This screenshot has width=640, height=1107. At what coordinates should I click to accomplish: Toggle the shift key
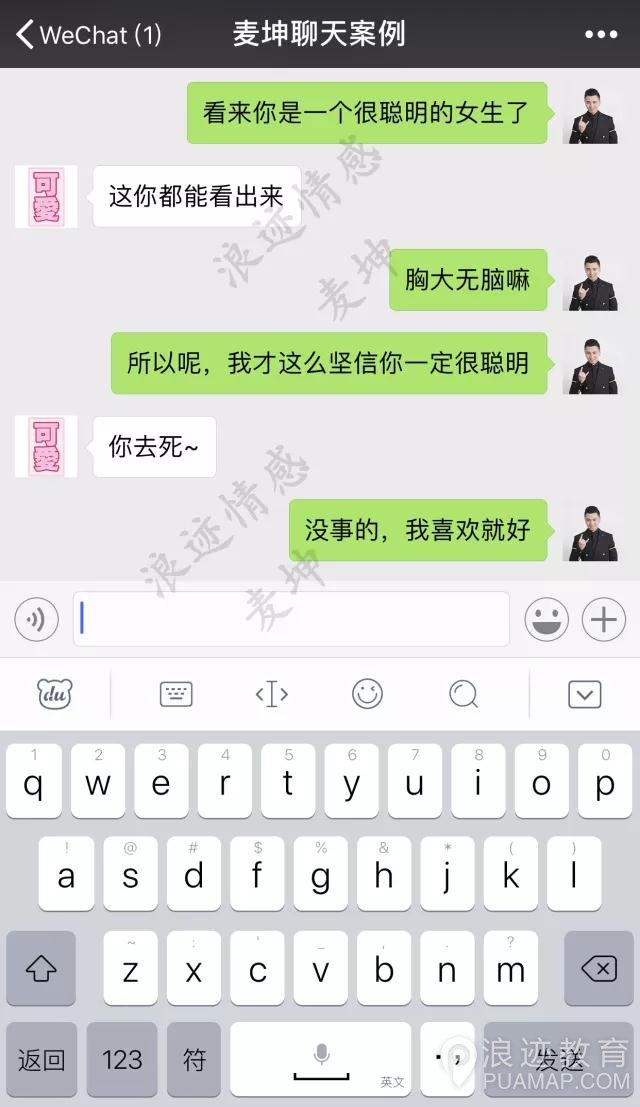click(x=41, y=968)
